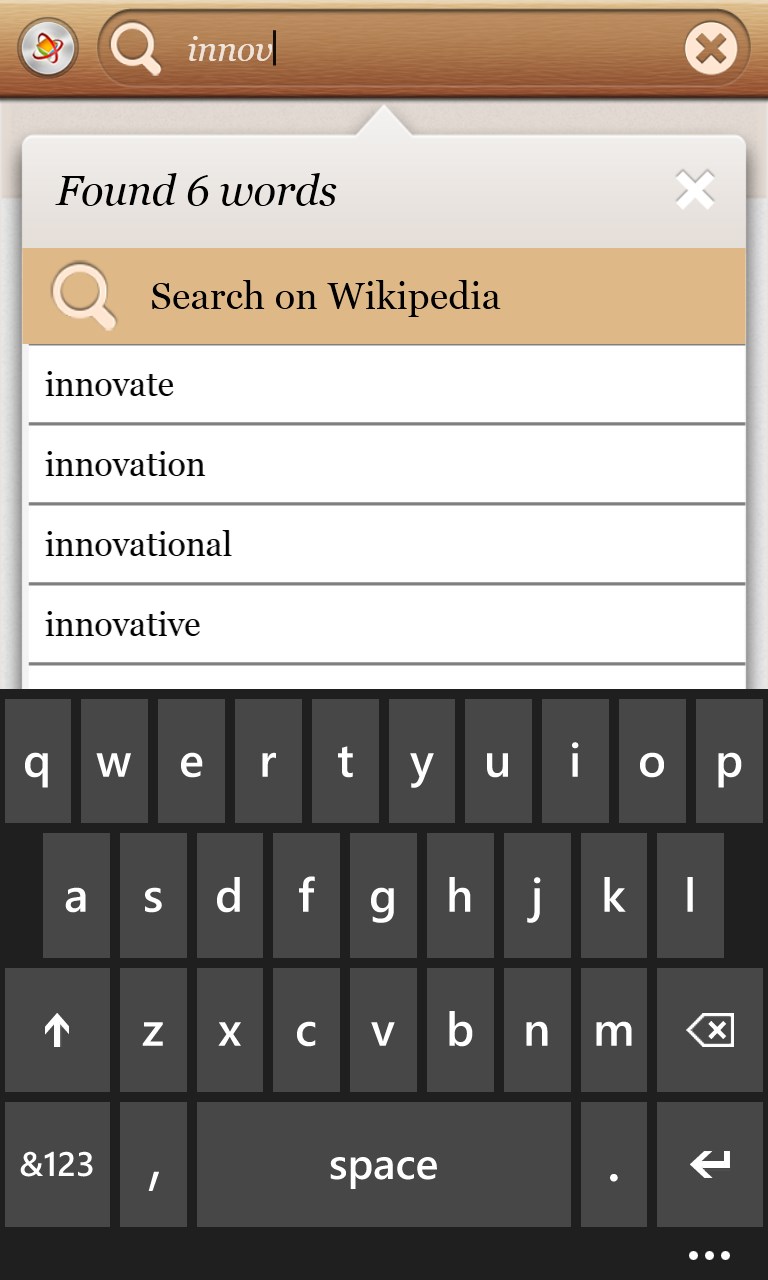Viewport: 768px width, 1280px height.
Task: Tap the enter key on the keyboard
Action: point(711,1165)
